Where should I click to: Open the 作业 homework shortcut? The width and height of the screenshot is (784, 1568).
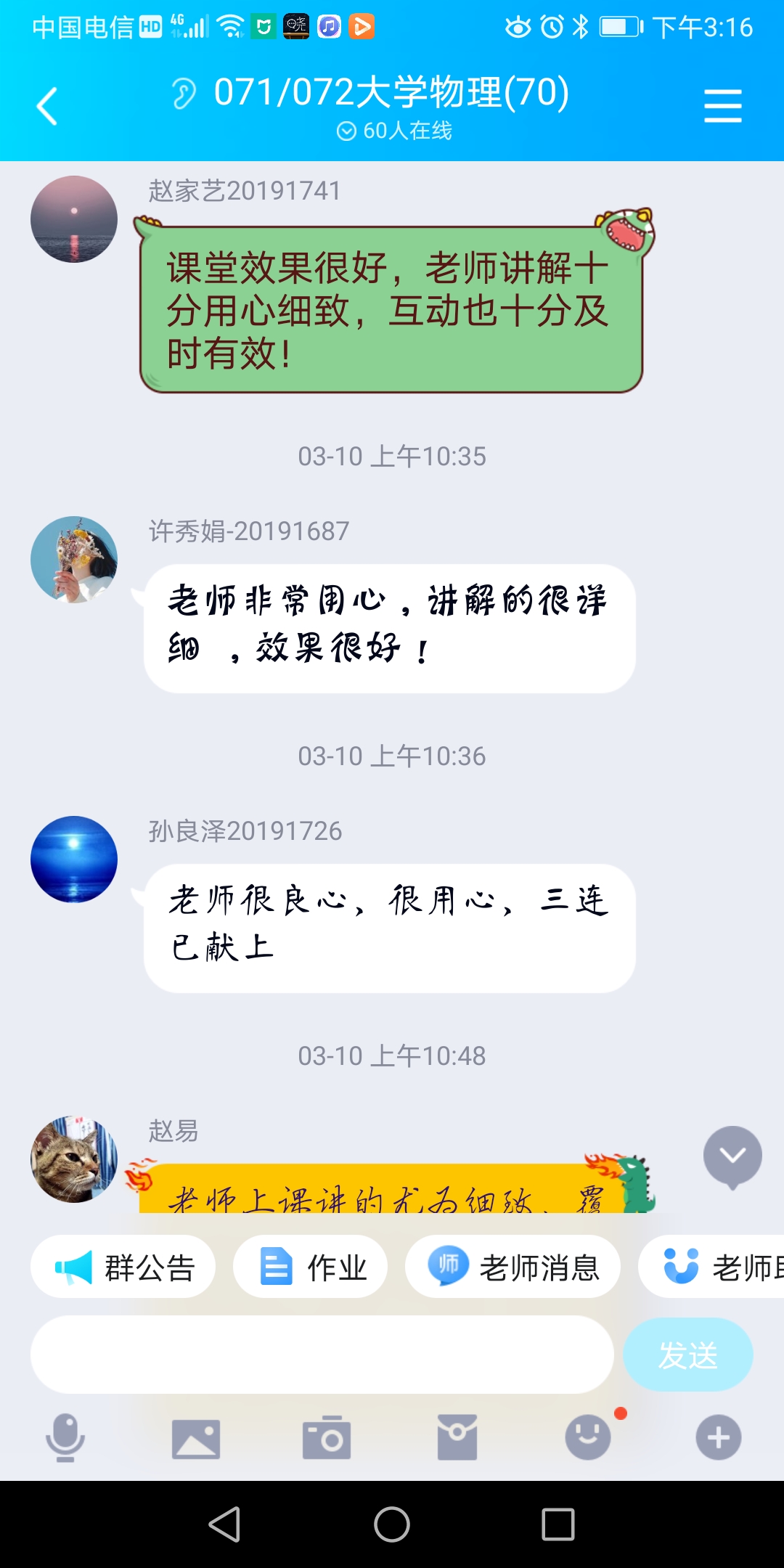tap(311, 1267)
